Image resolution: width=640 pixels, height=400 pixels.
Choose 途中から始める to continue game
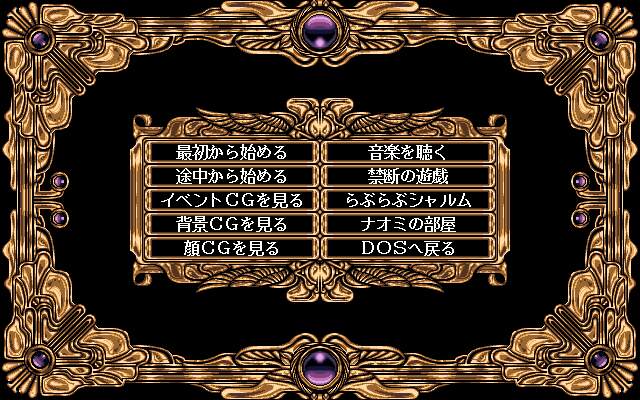point(231,177)
